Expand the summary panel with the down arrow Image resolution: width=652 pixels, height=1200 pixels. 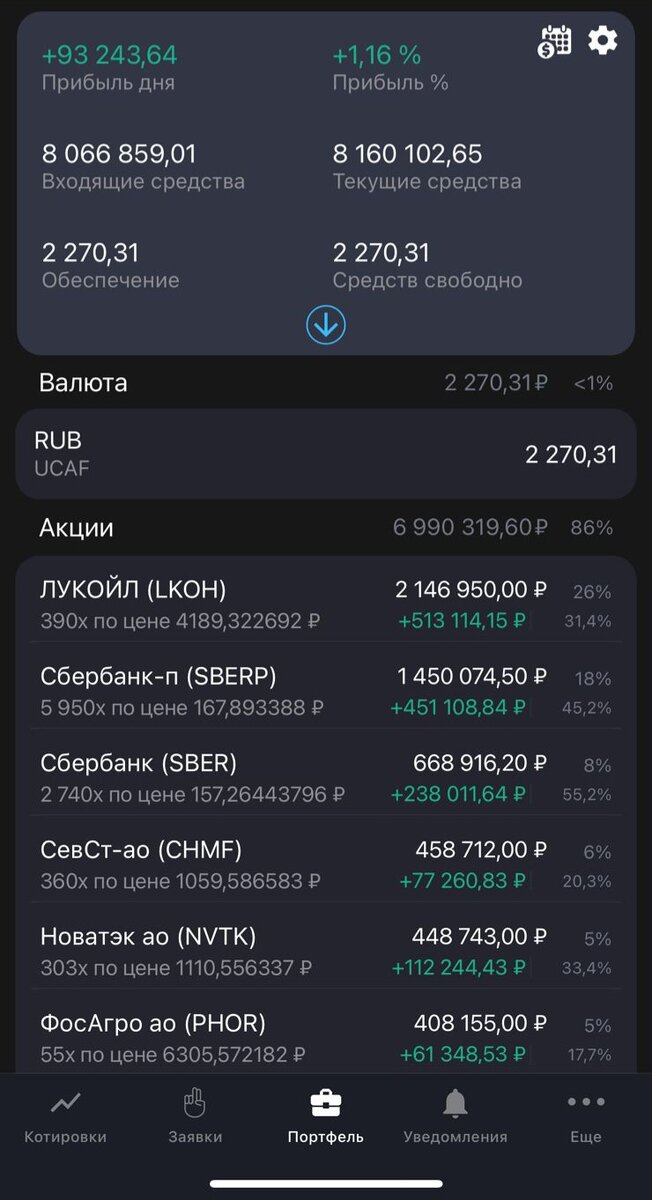[x=326, y=325]
